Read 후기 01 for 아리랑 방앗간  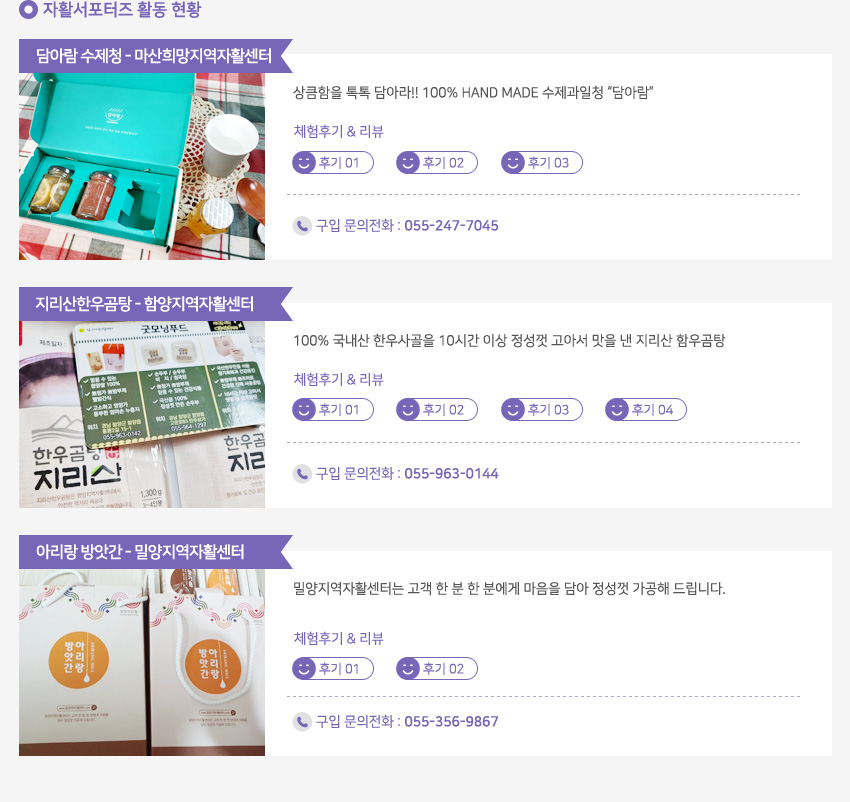333,669
